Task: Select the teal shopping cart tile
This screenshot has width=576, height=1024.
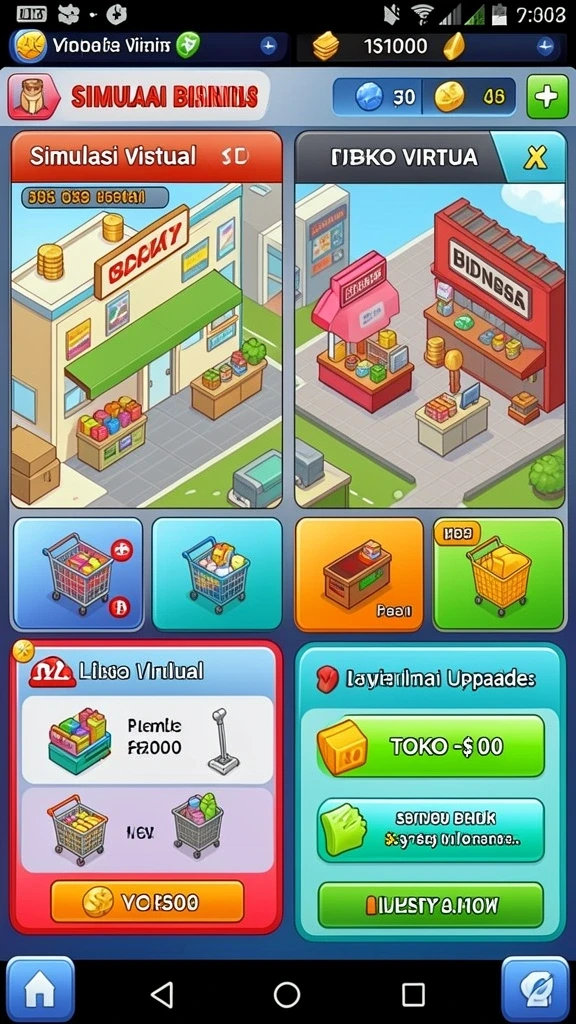Action: [217, 574]
